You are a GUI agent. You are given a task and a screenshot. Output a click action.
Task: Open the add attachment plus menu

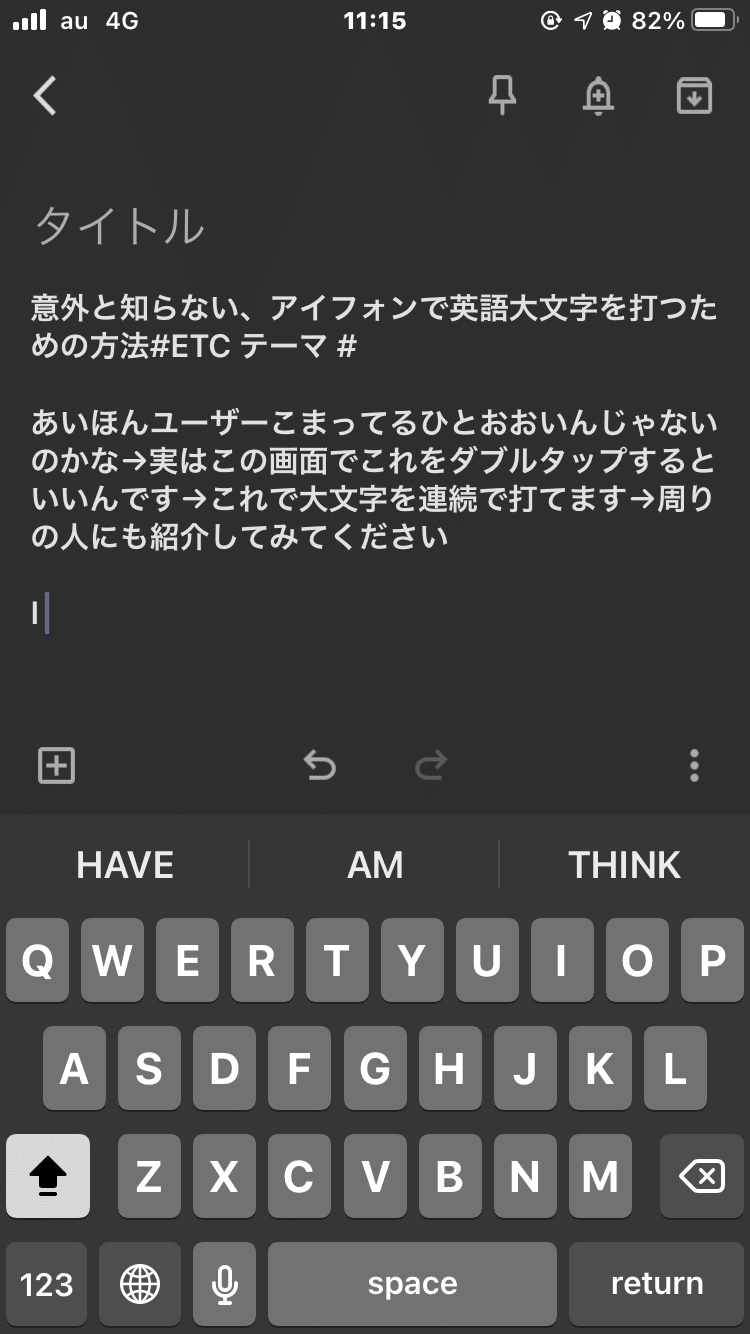click(x=56, y=766)
